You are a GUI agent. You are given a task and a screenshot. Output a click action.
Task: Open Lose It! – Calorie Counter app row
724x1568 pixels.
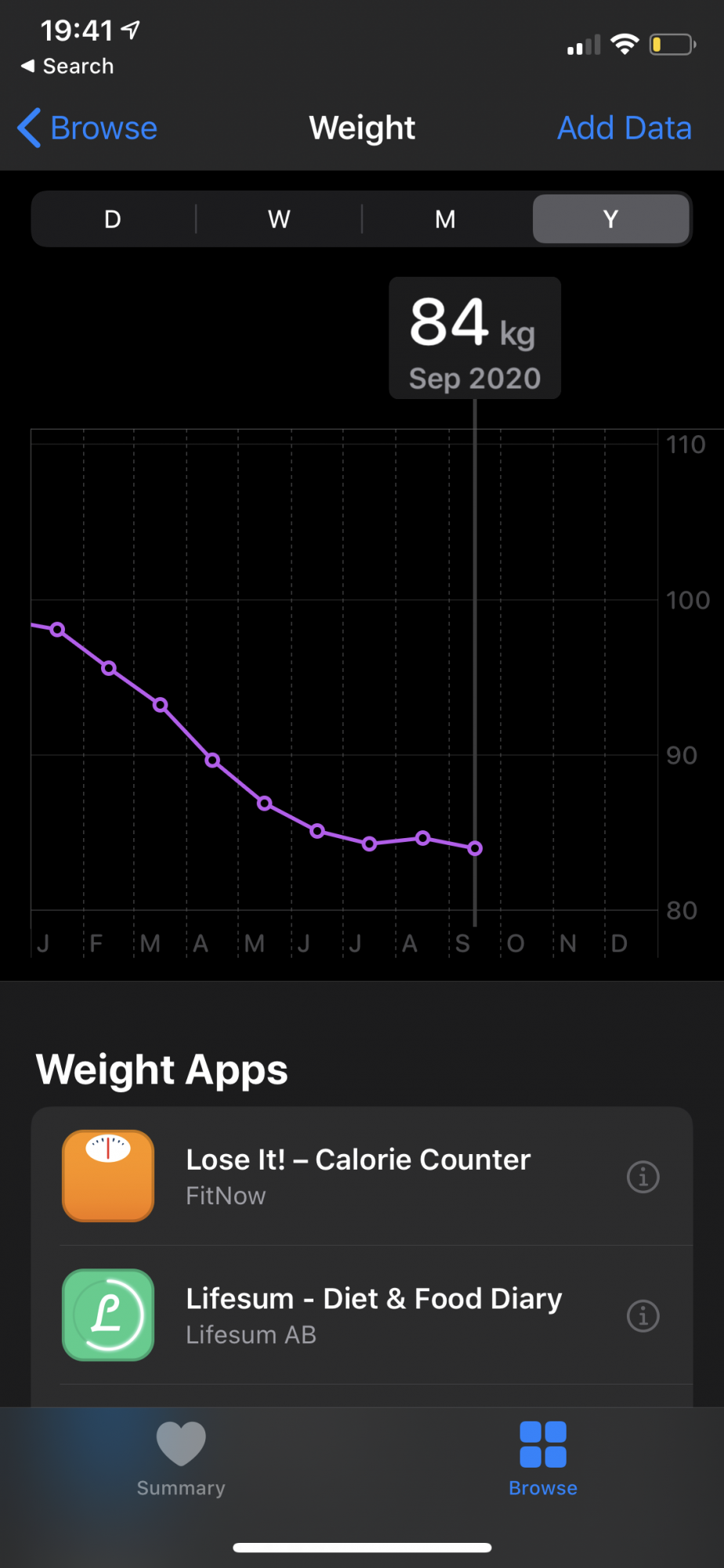(357, 1176)
